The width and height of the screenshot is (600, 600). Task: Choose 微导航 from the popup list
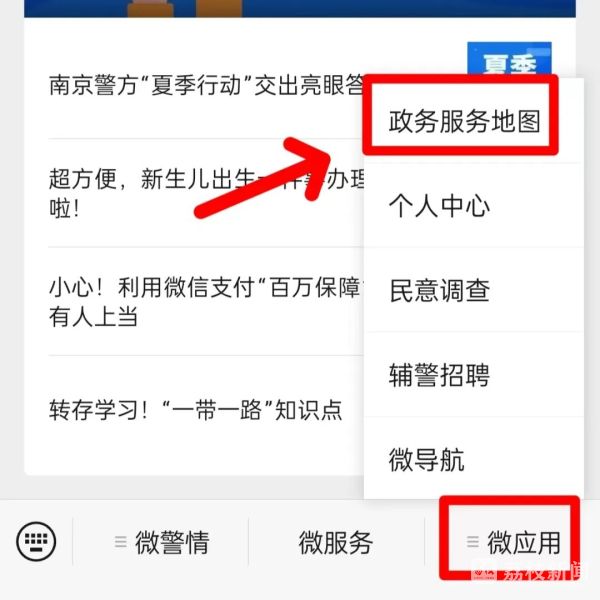coord(427,460)
